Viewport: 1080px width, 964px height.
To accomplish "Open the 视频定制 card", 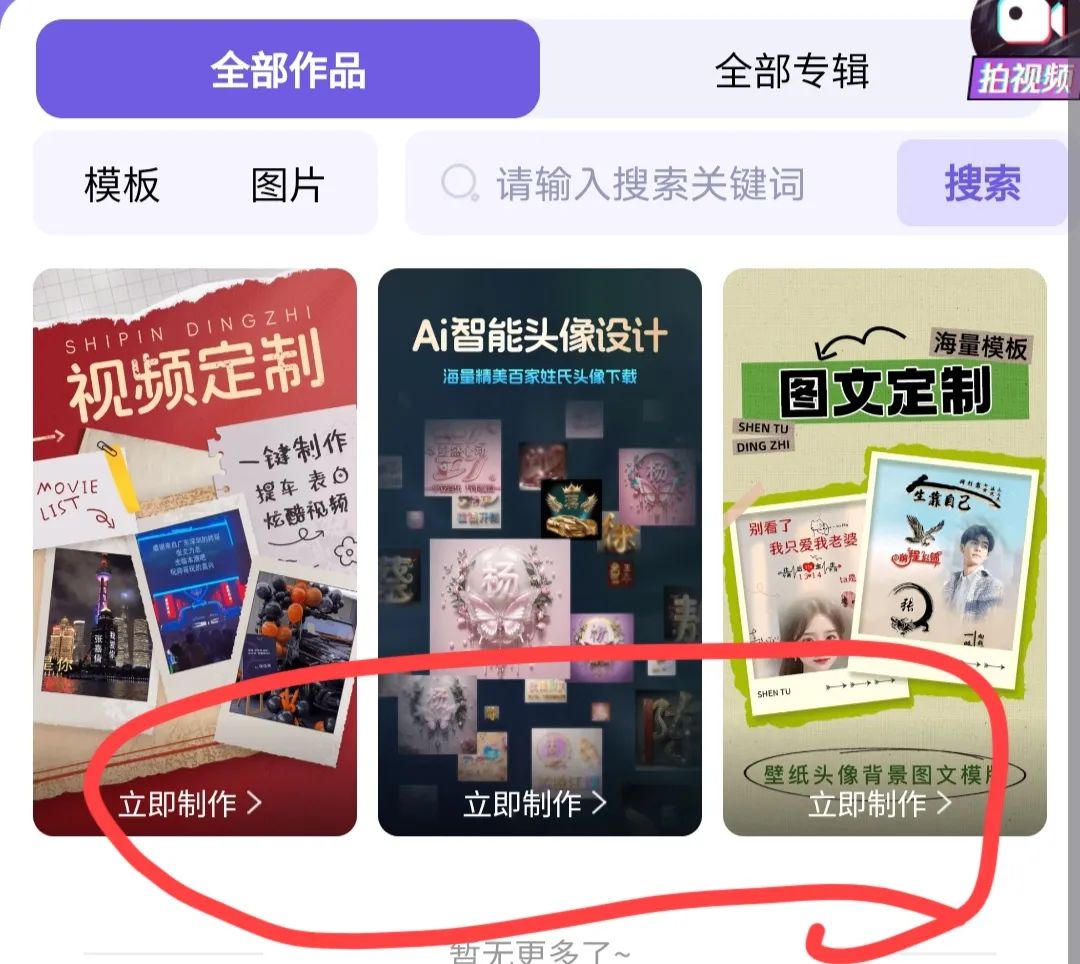I will pyautogui.click(x=195, y=550).
